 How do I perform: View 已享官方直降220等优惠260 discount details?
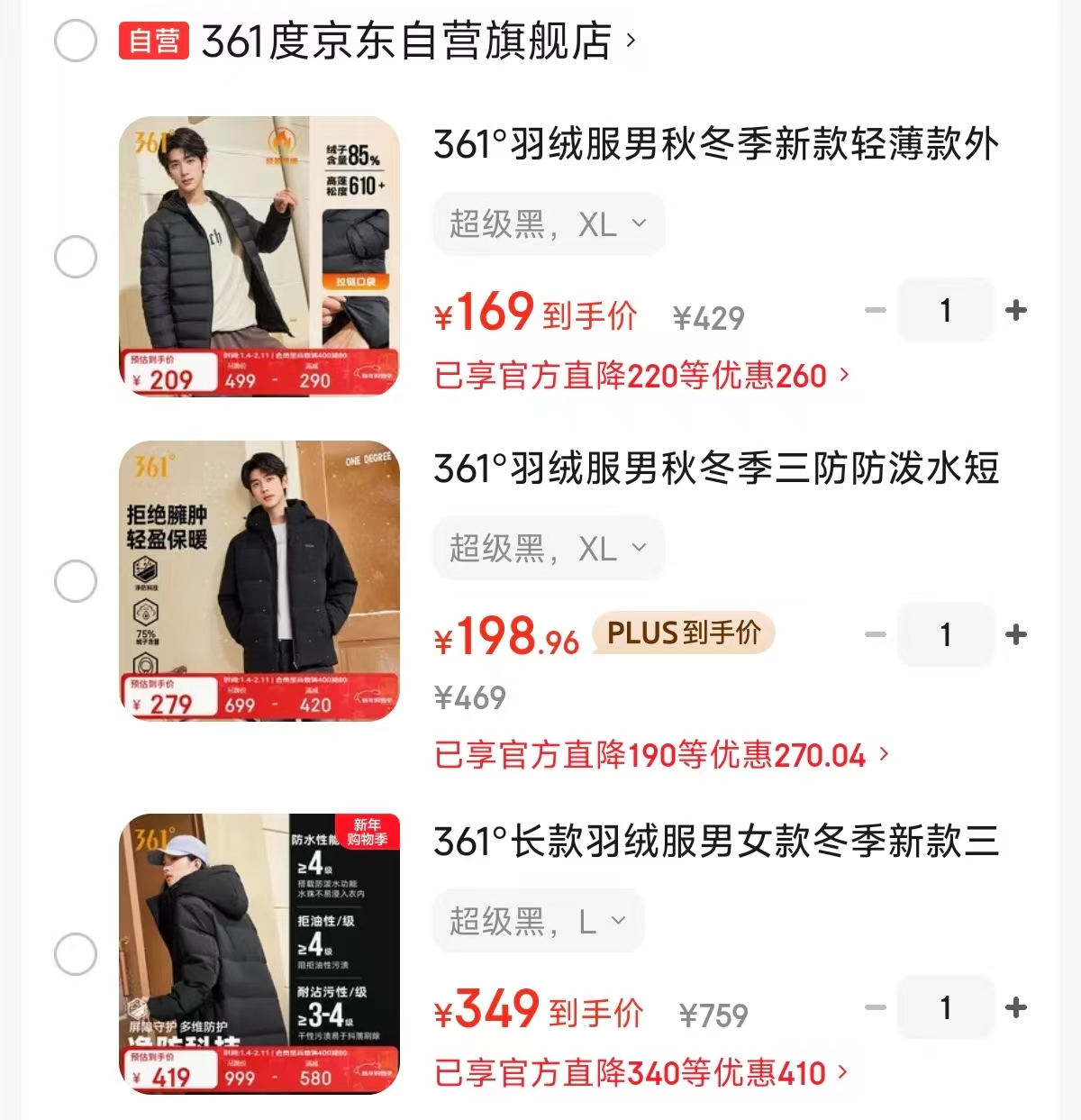[641, 375]
